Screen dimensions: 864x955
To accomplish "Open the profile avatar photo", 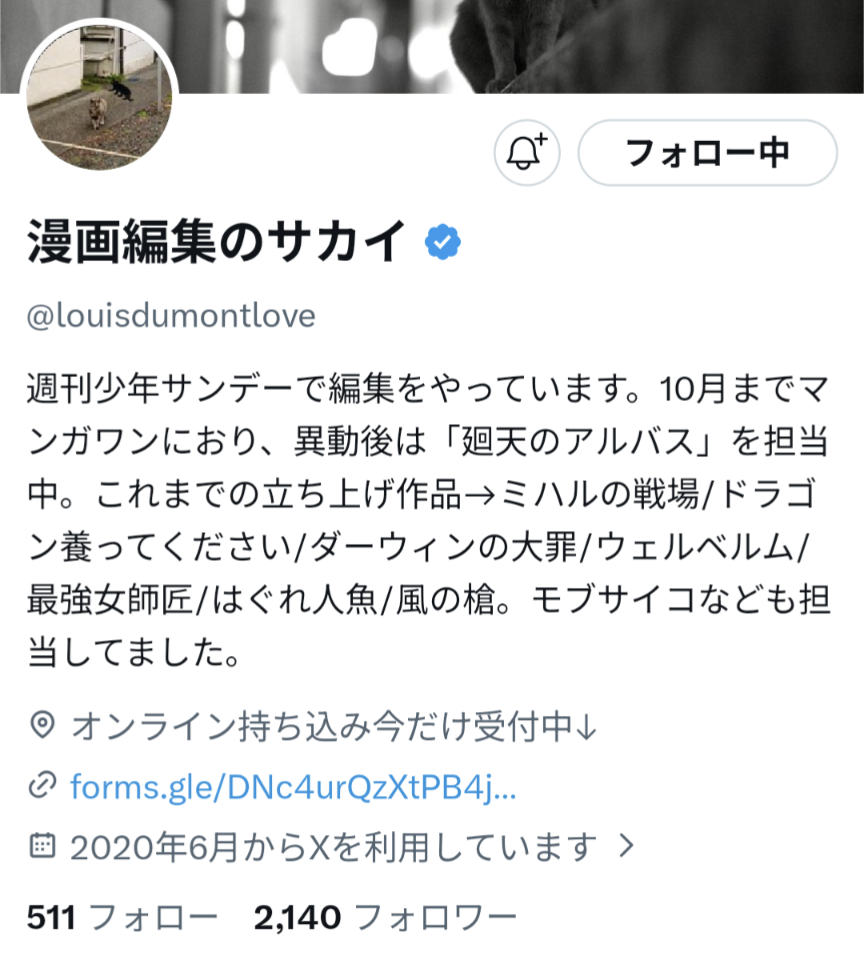I will point(99,98).
